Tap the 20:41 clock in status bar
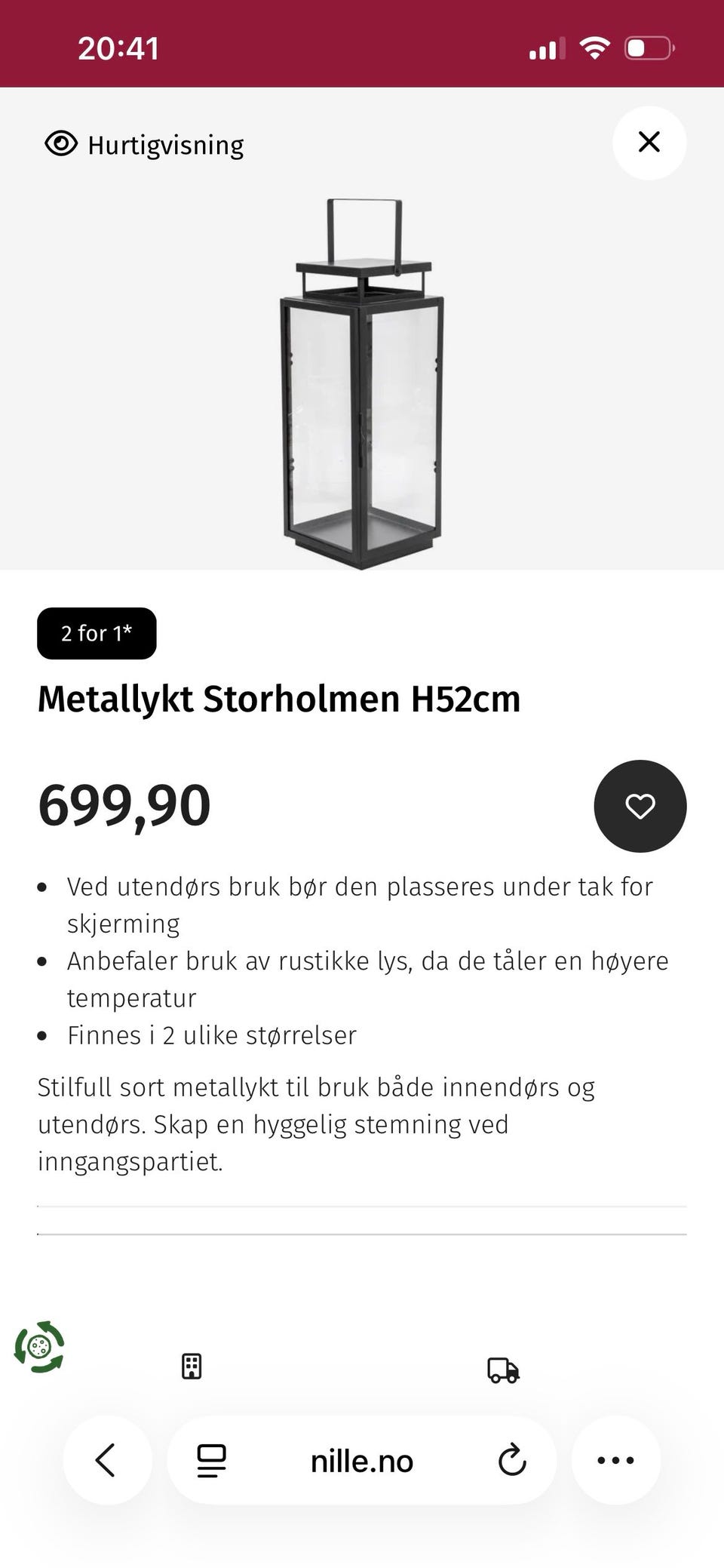The height and width of the screenshot is (1568, 724). 118,48
